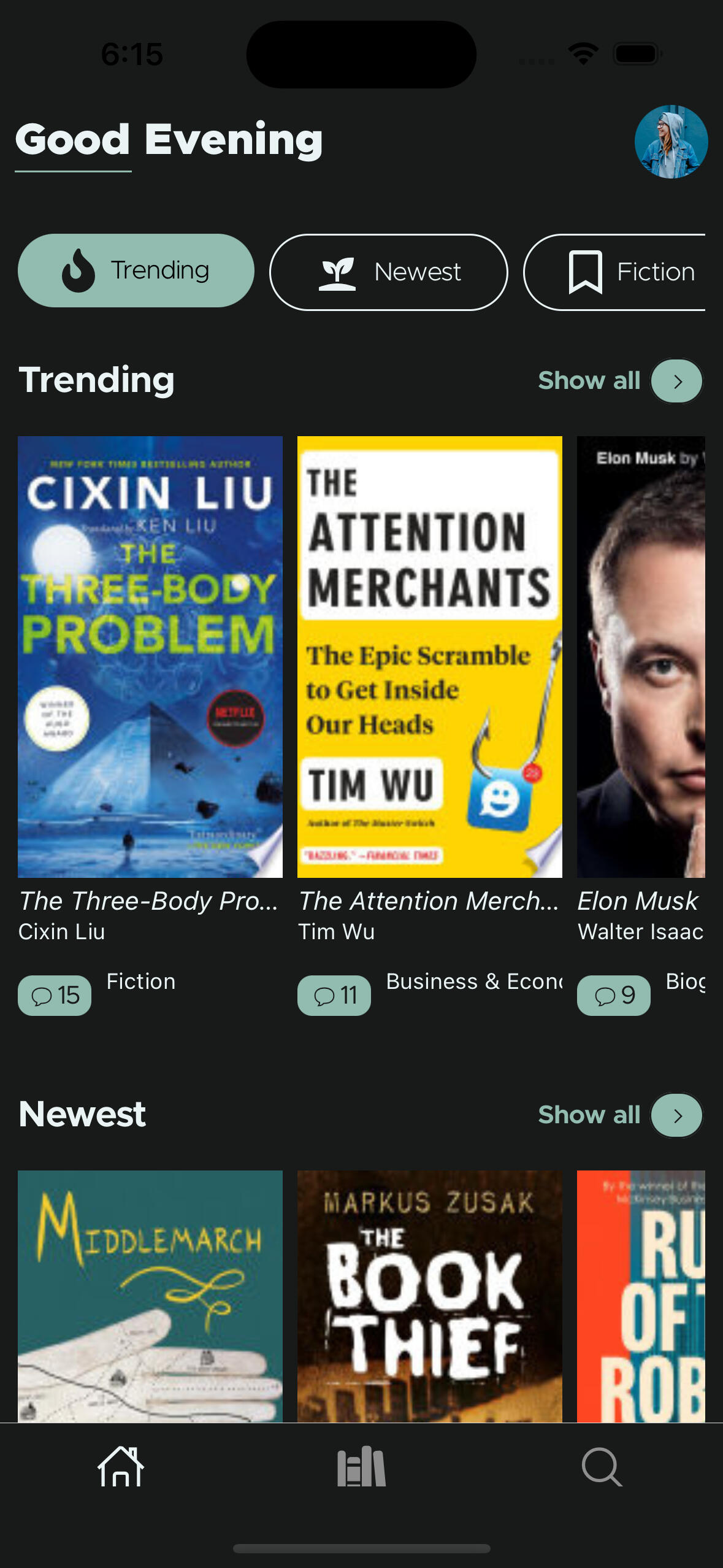Image resolution: width=723 pixels, height=1568 pixels.
Task: Select the Newest chip
Action: pyautogui.click(x=389, y=272)
